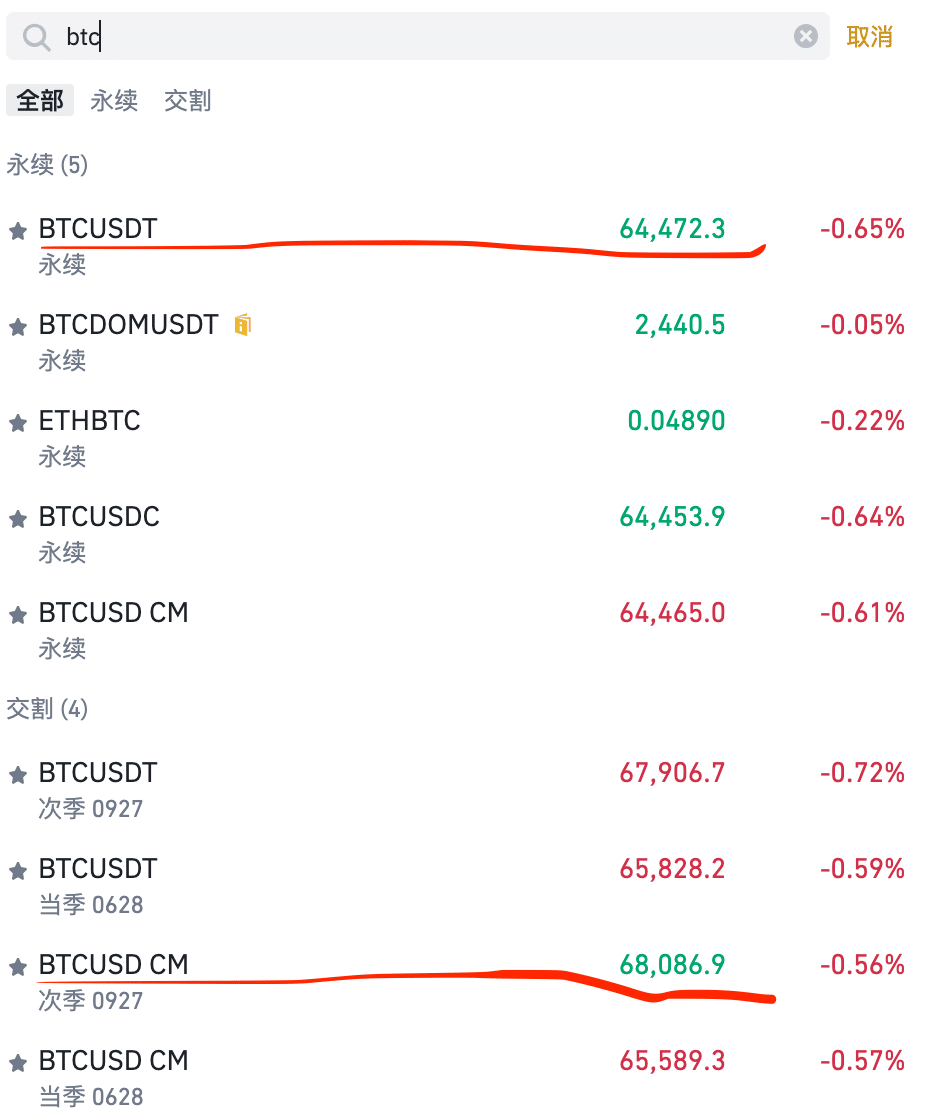928x1120 pixels.
Task: Clear the search text with the X icon
Action: click(x=806, y=36)
